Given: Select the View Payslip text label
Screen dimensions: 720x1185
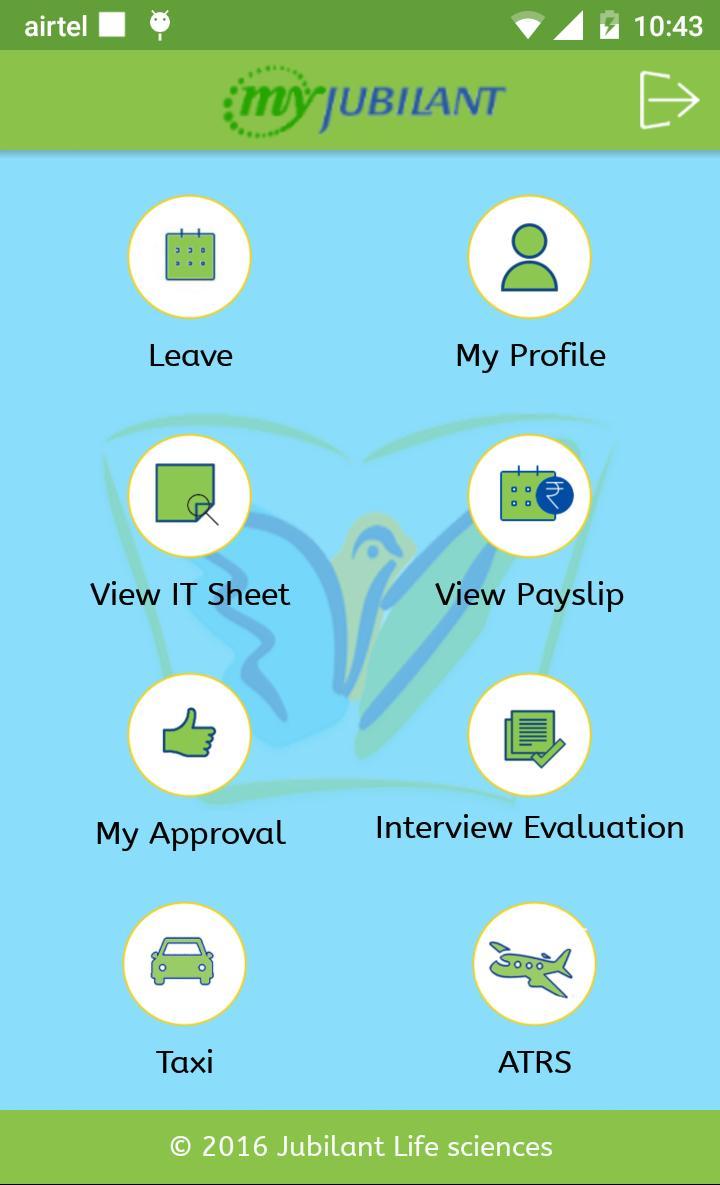Looking at the screenshot, I should [530, 594].
